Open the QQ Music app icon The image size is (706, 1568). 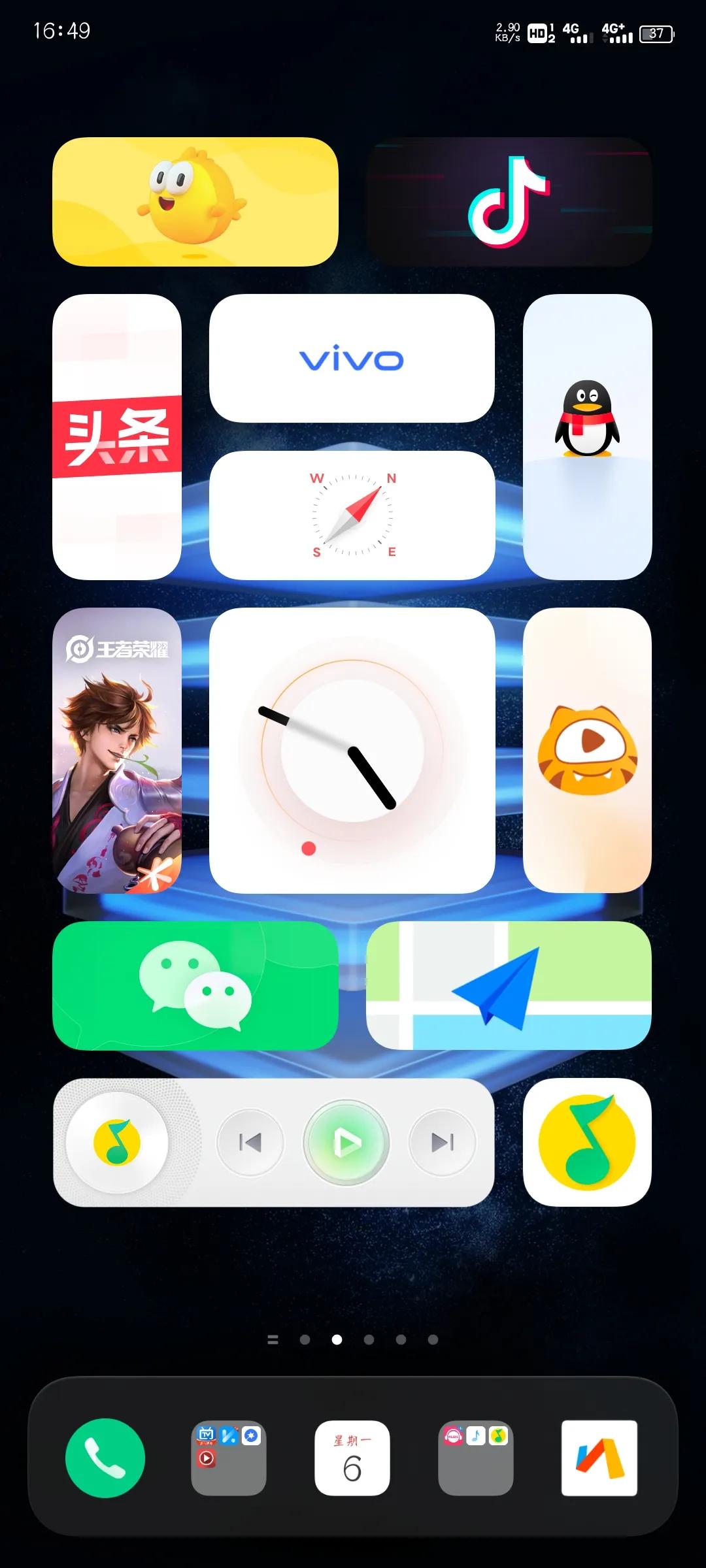coord(587,1142)
